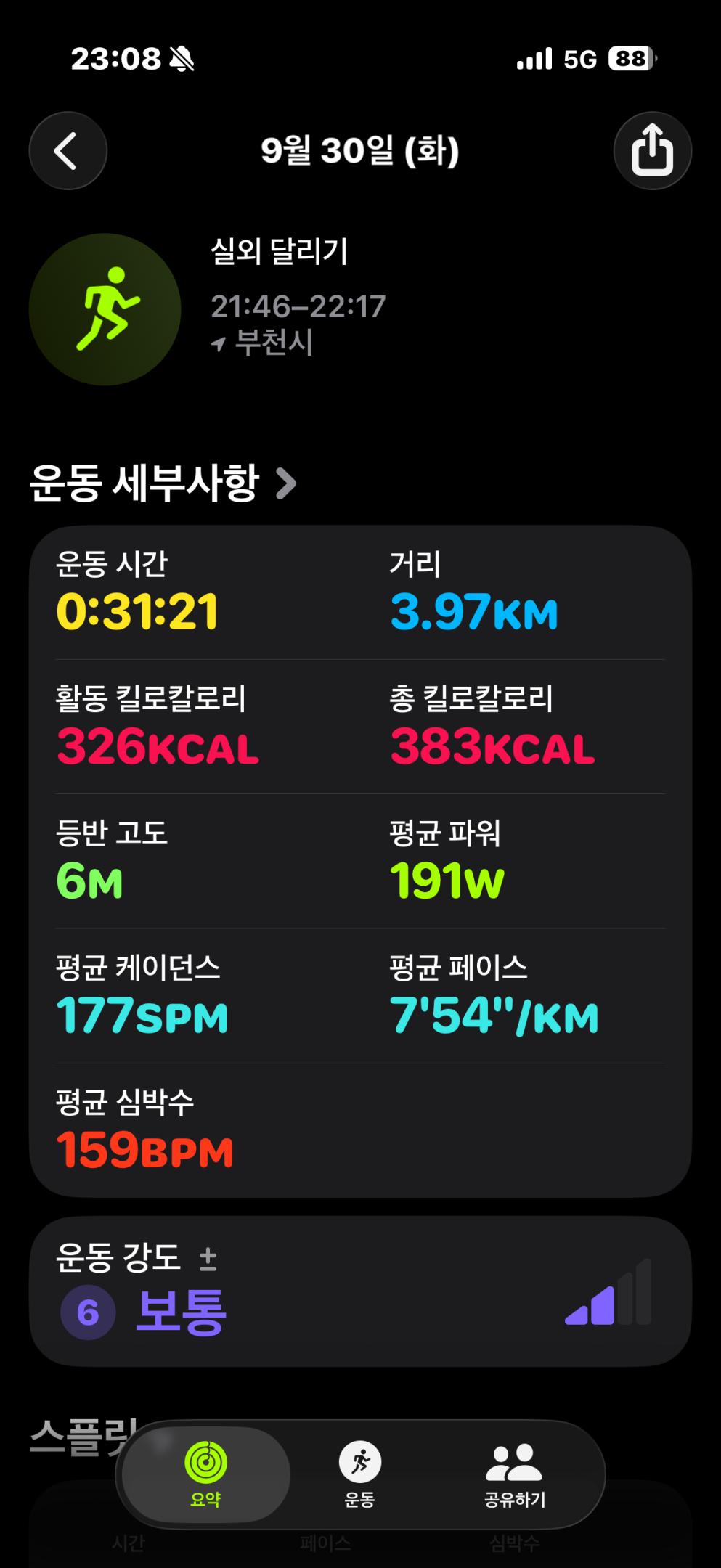Share this outdoor run workout
This screenshot has width=721, height=1568.
tap(652, 151)
